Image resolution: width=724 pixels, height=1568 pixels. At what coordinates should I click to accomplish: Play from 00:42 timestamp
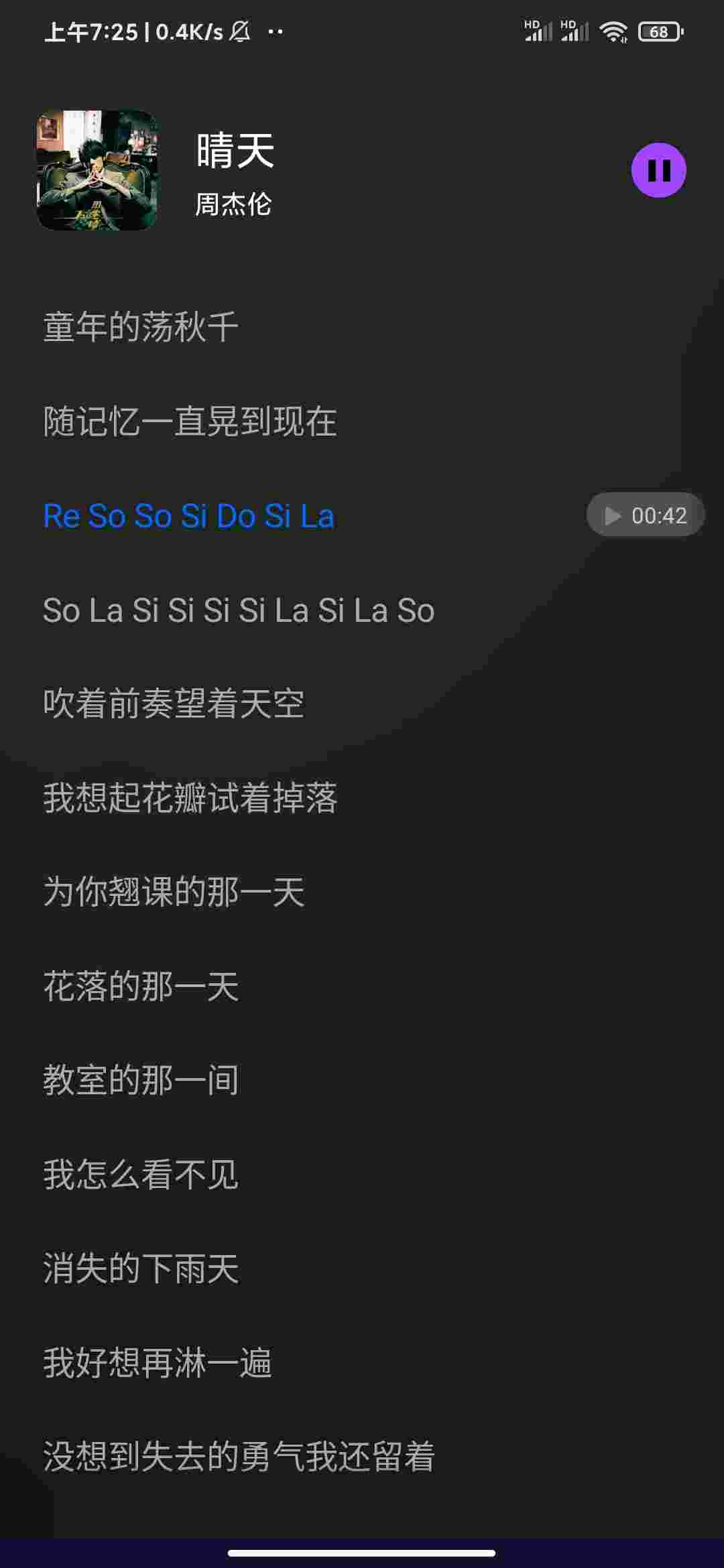[645, 515]
